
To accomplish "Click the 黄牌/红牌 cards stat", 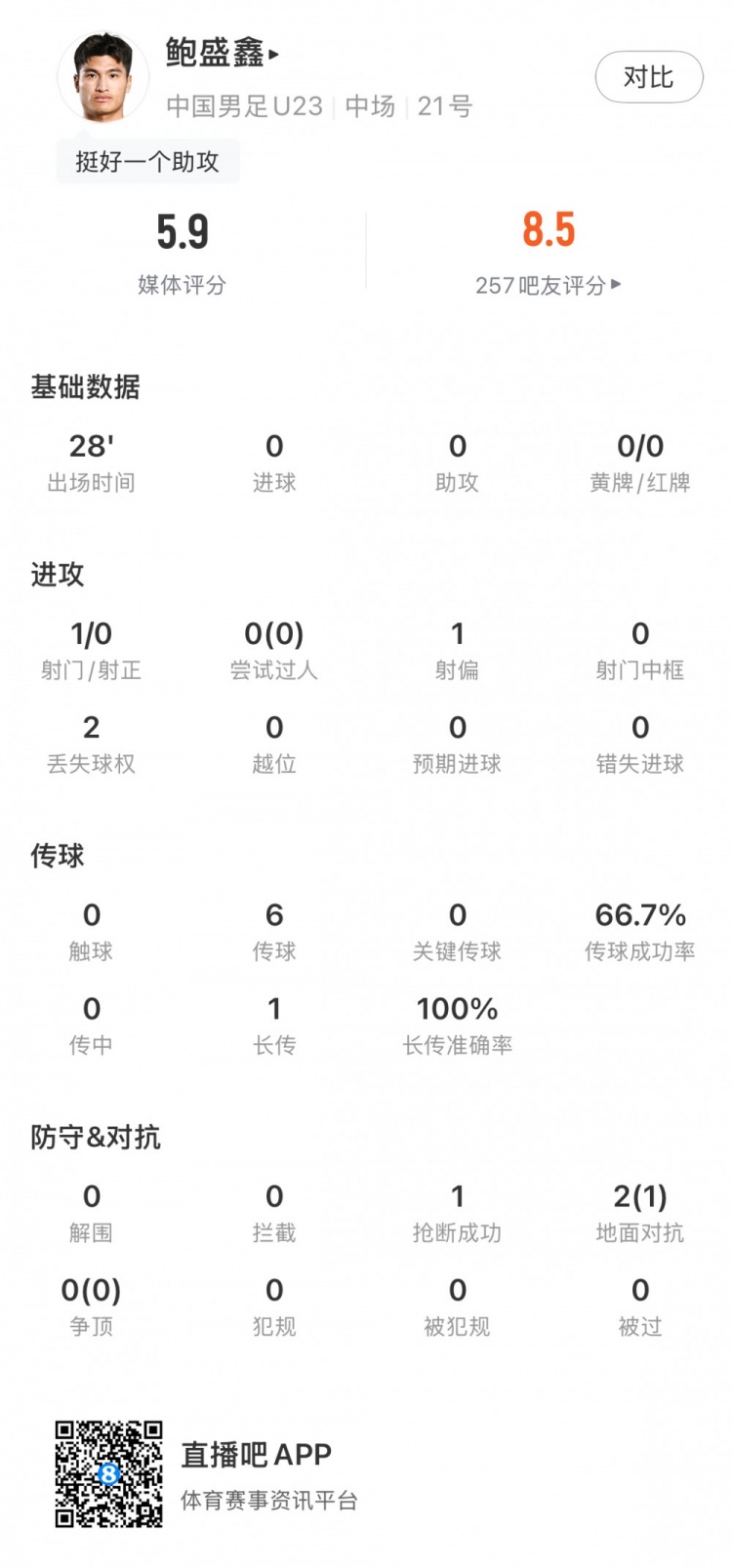I will pos(639,459).
